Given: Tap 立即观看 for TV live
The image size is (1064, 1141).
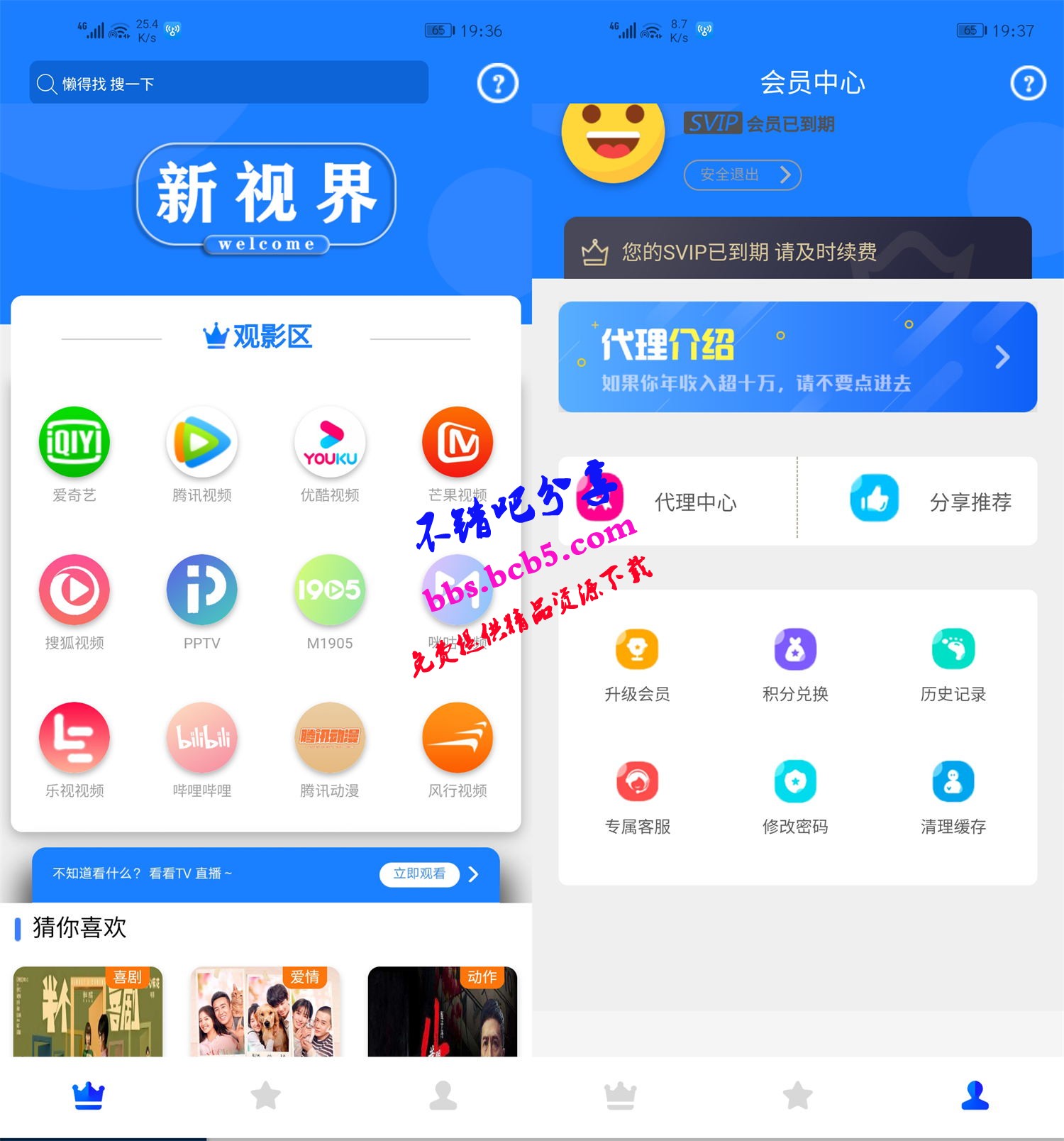Looking at the screenshot, I should (x=419, y=873).
